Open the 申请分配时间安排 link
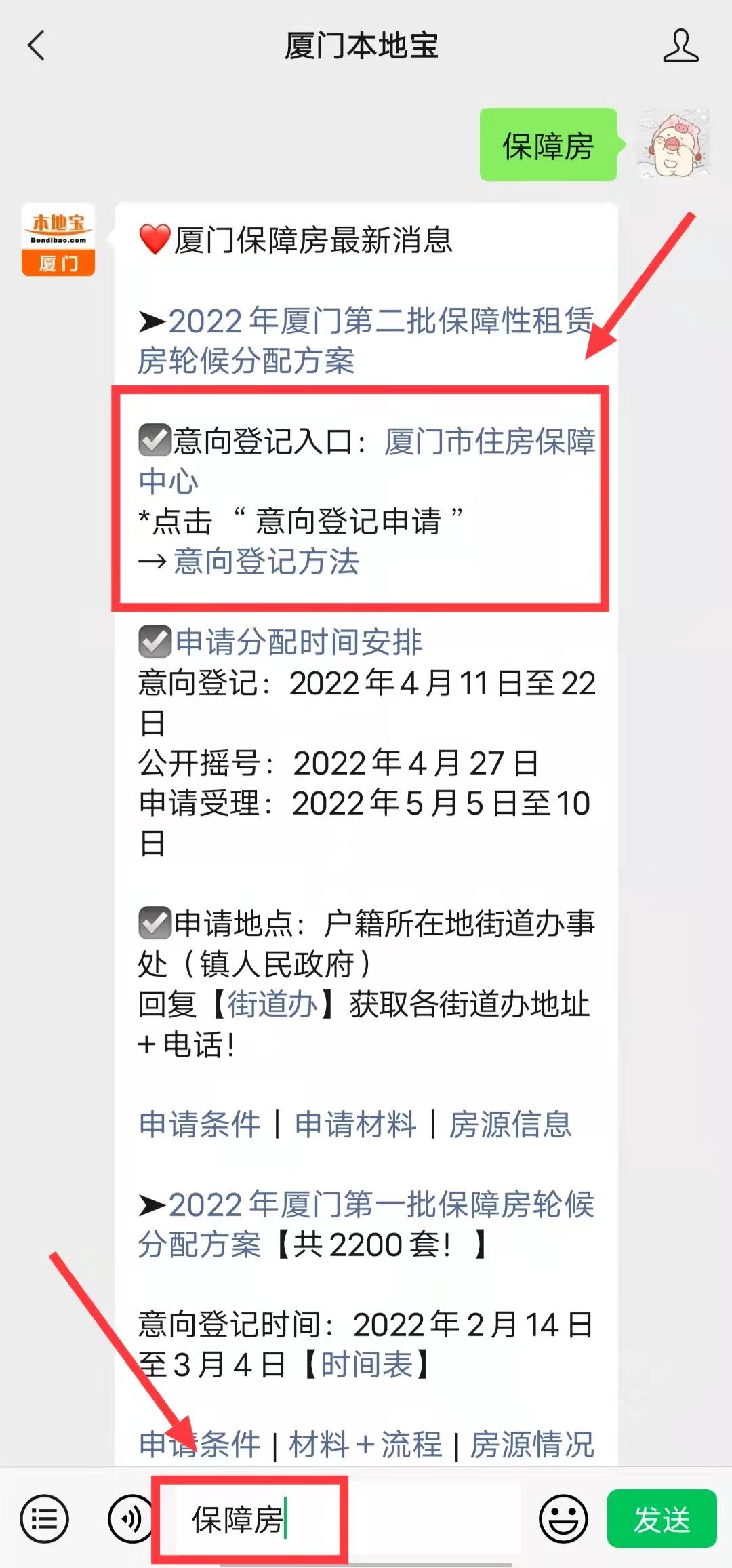 pos(298,642)
